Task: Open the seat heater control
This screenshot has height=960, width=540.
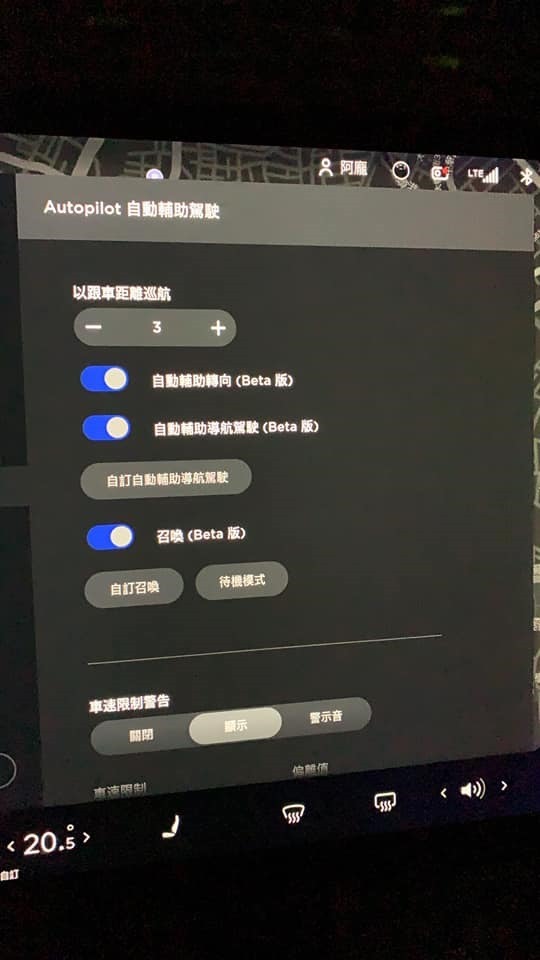Action: coord(171,825)
